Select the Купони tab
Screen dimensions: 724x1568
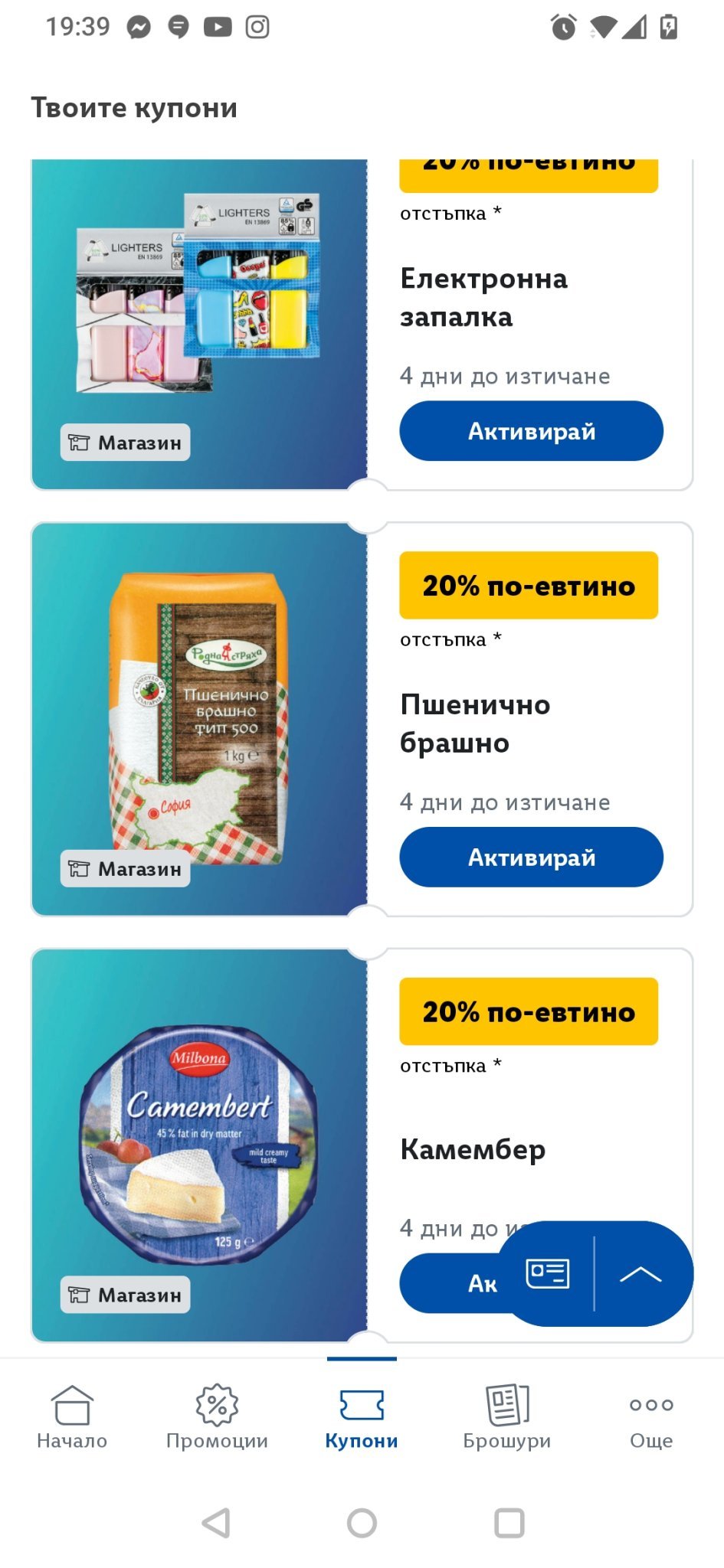(362, 1417)
